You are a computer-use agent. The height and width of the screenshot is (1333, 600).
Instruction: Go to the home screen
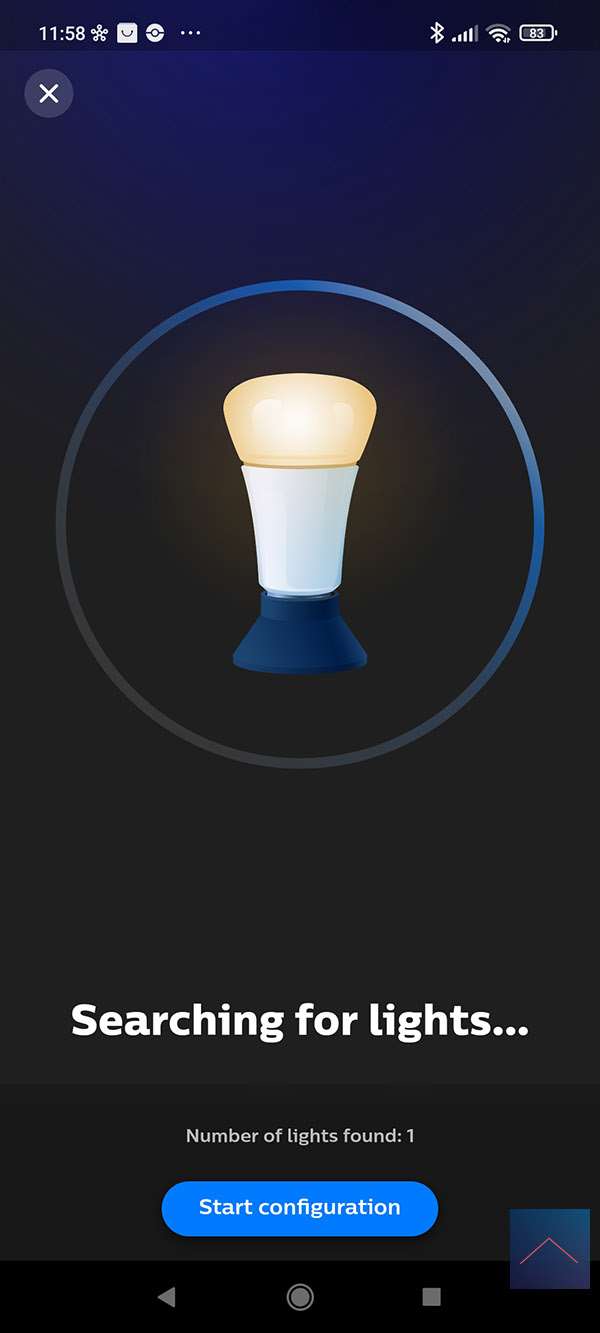[x=300, y=1297]
